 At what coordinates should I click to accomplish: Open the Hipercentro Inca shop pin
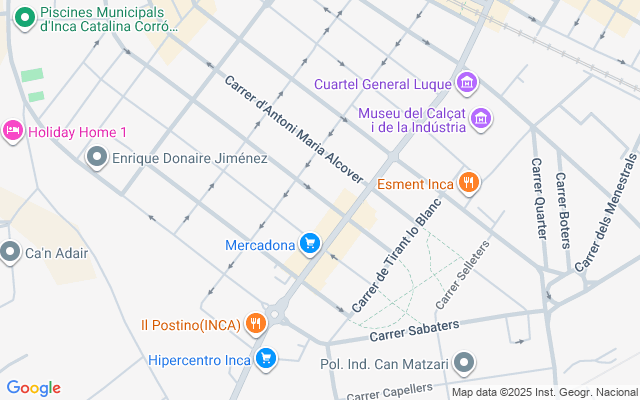tap(265, 358)
